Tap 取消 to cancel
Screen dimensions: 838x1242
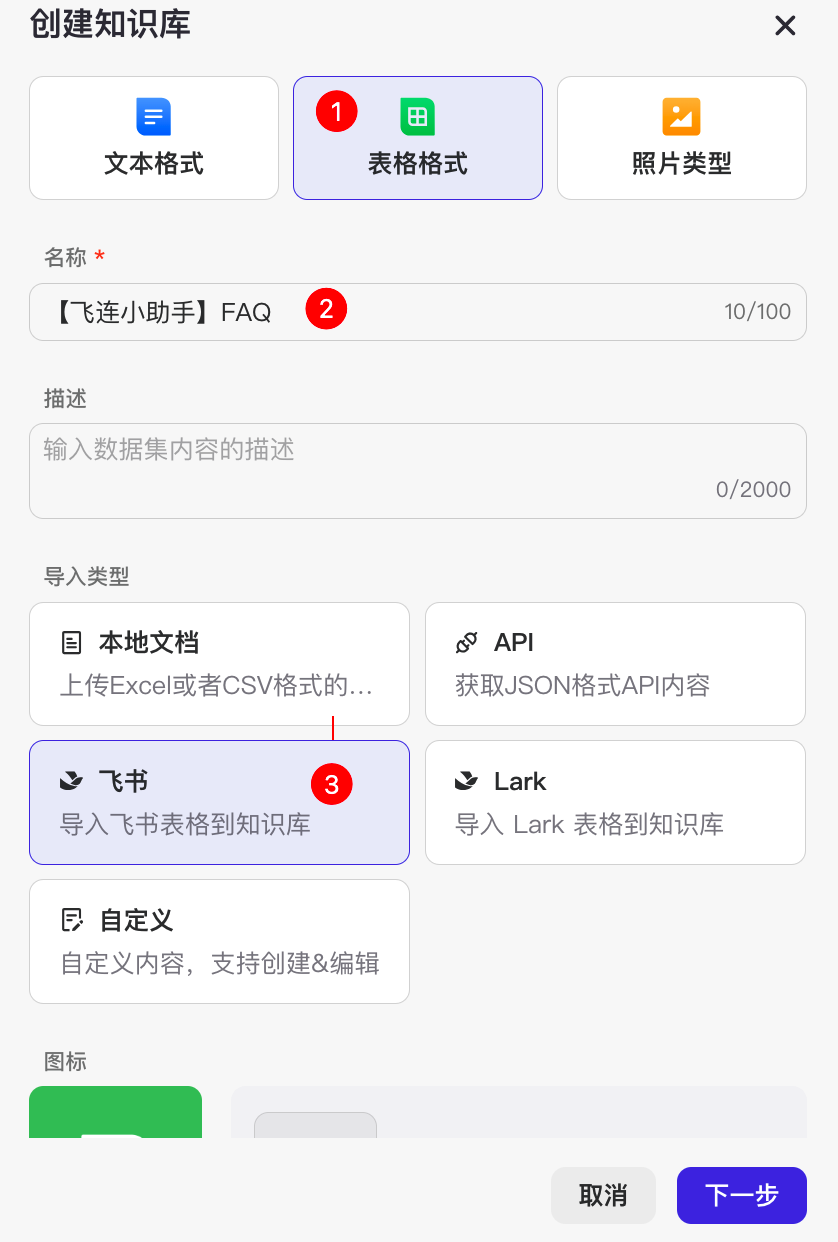(x=603, y=1195)
